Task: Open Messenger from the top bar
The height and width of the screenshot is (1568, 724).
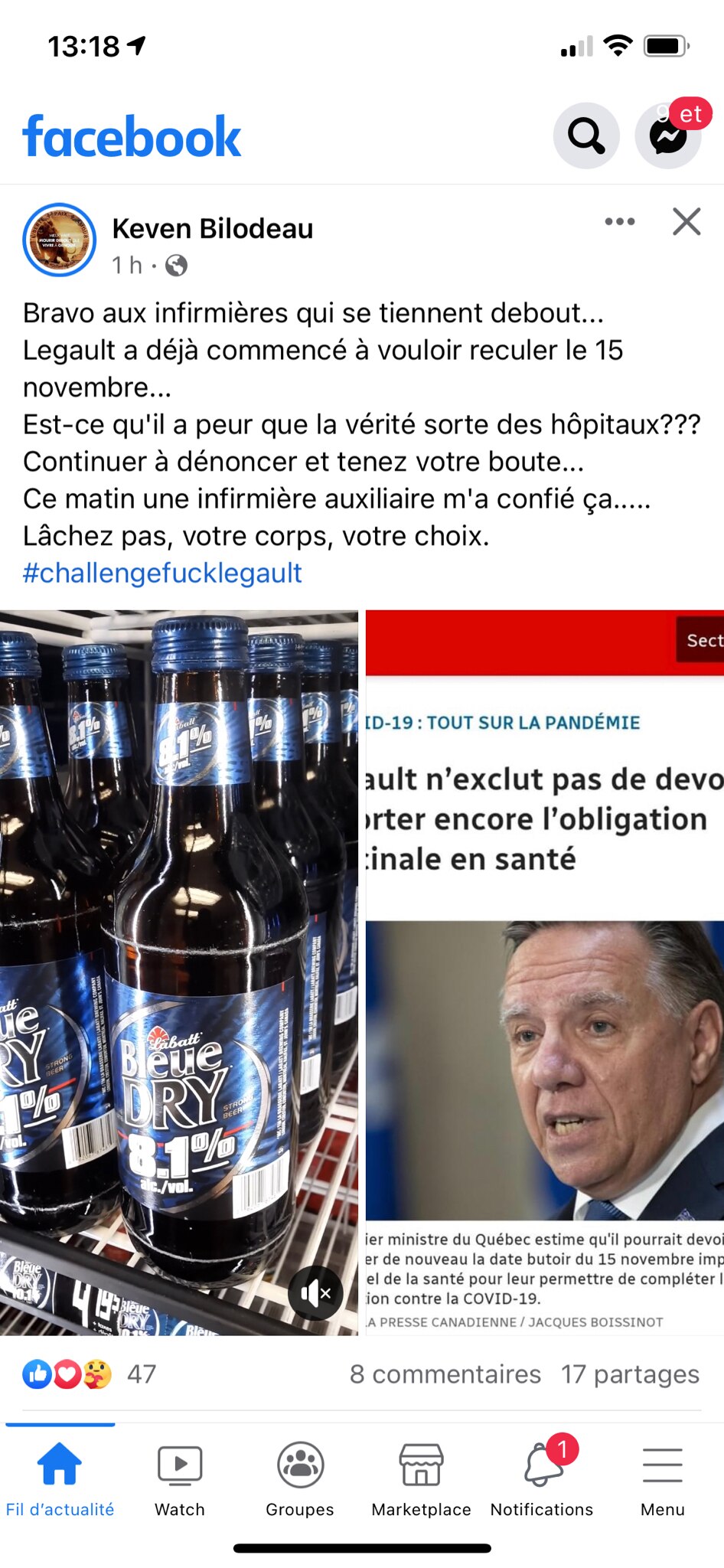Action: (668, 136)
